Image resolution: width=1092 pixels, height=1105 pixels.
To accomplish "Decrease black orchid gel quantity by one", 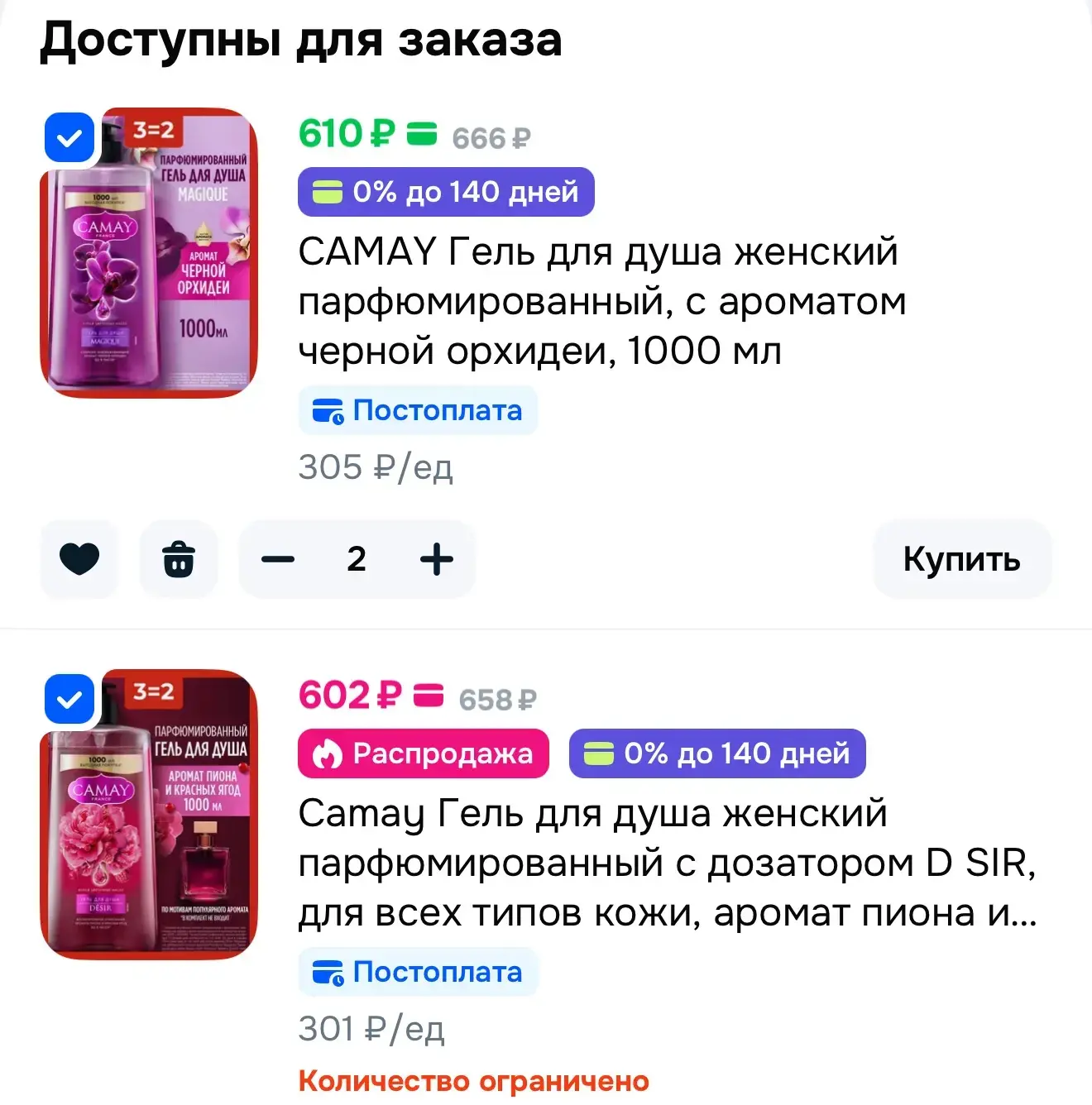I will [278, 559].
